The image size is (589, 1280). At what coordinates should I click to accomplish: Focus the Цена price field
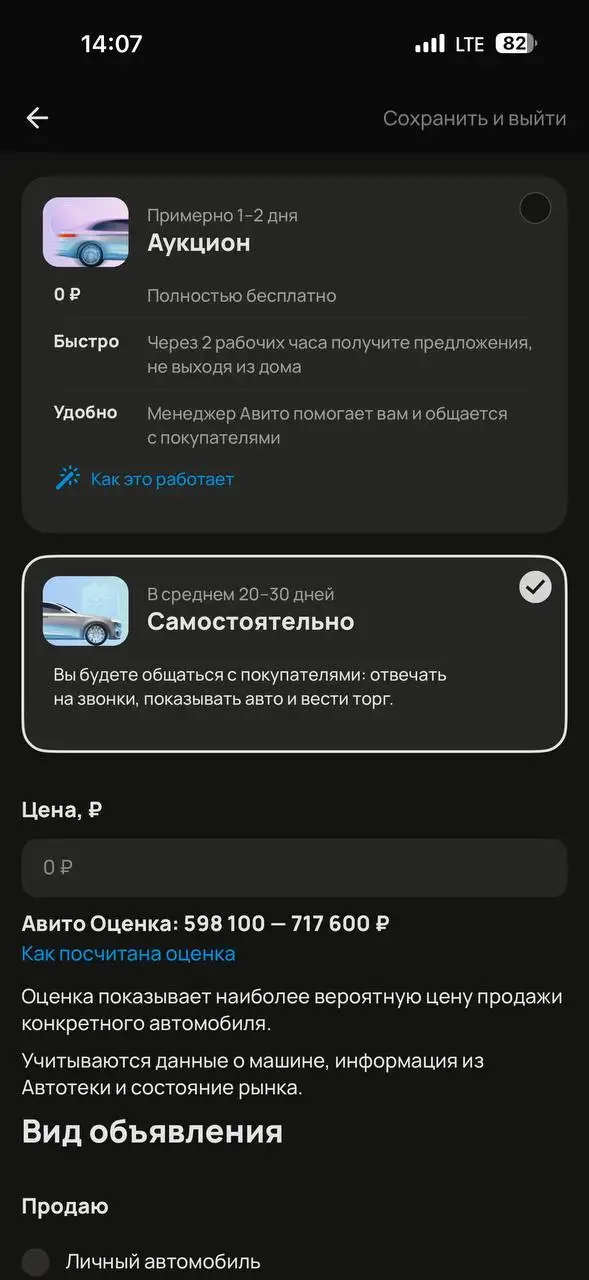[294, 867]
